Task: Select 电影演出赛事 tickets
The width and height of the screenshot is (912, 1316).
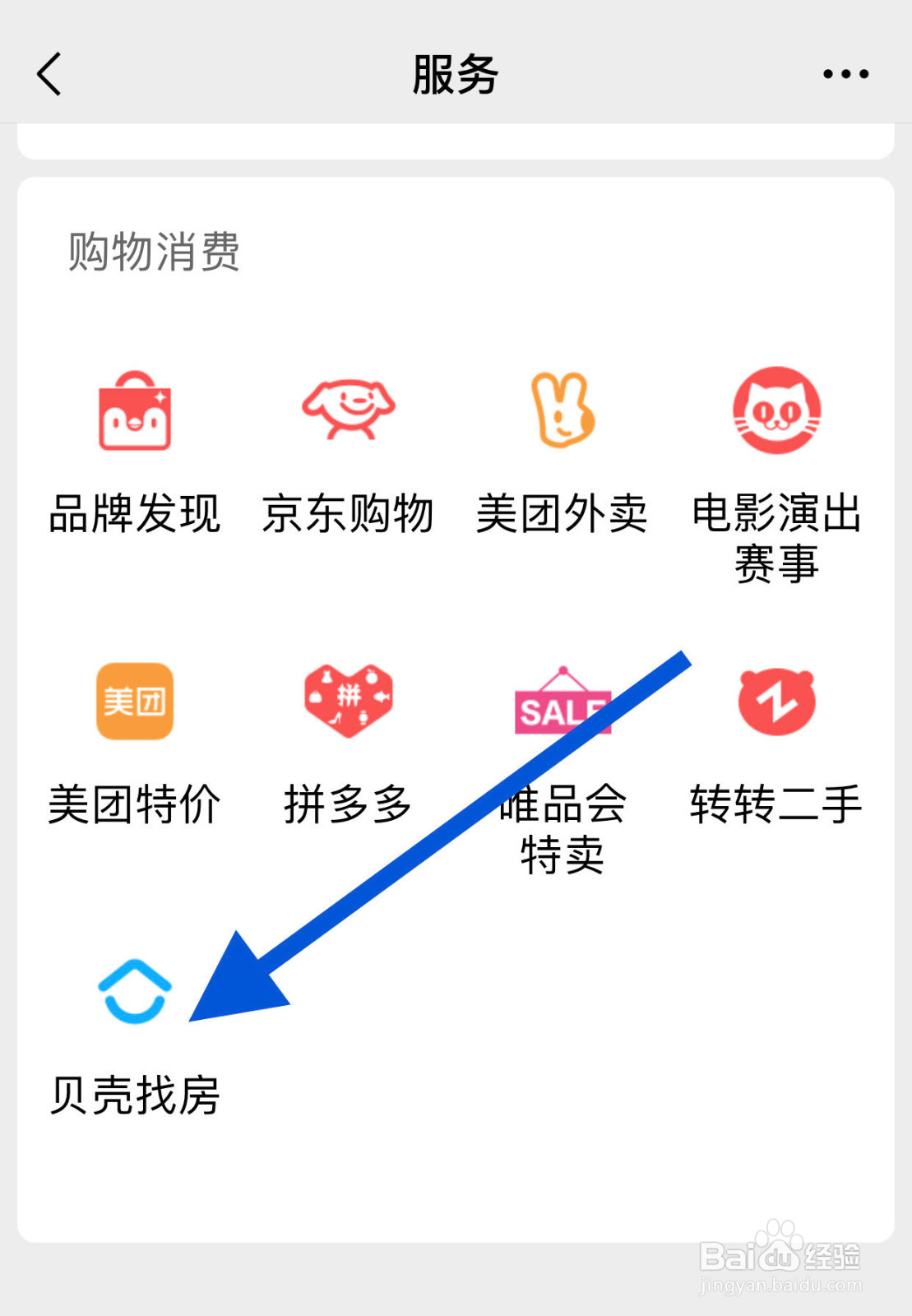Action: pyautogui.click(x=776, y=411)
